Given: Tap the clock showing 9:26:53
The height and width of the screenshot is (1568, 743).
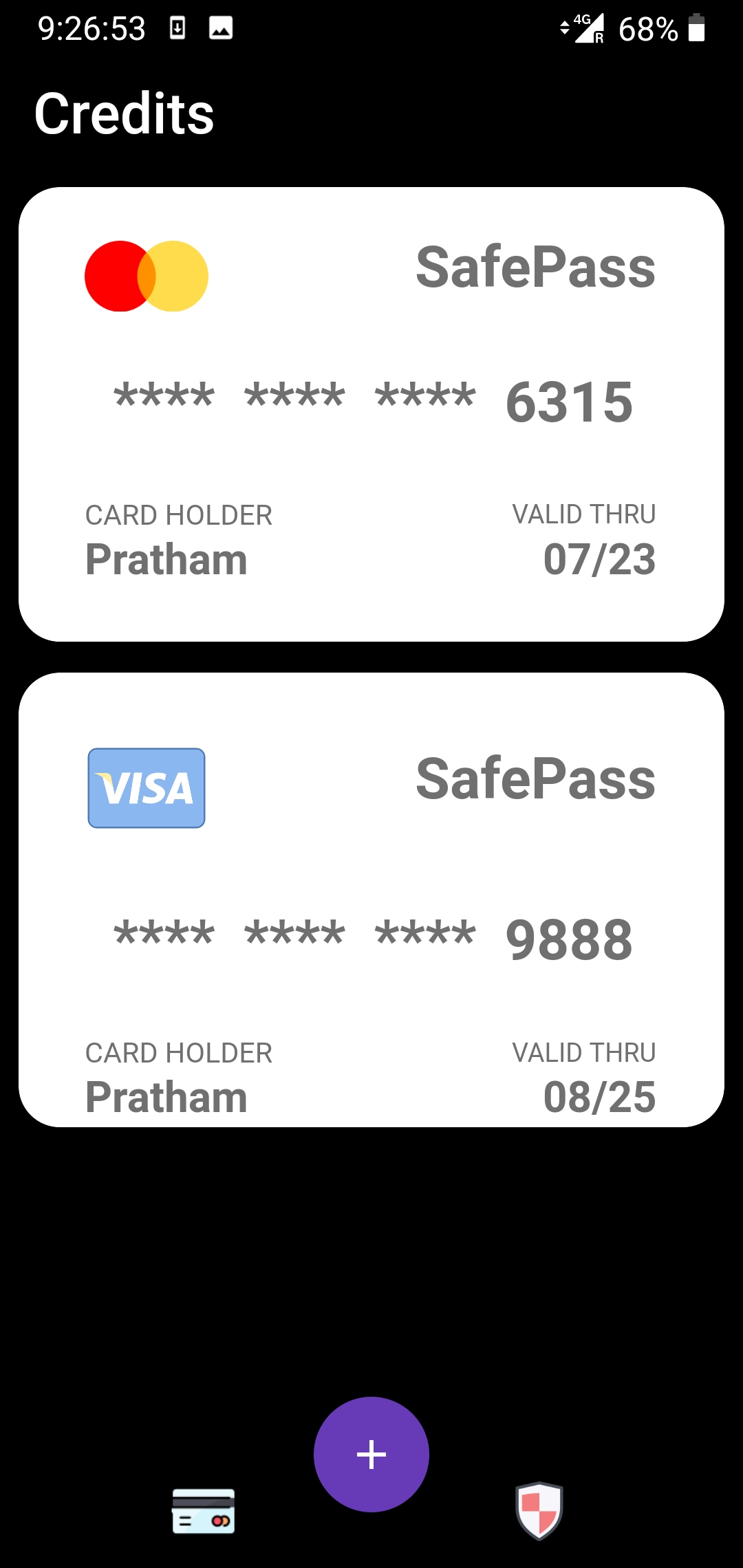Looking at the screenshot, I should point(91,28).
